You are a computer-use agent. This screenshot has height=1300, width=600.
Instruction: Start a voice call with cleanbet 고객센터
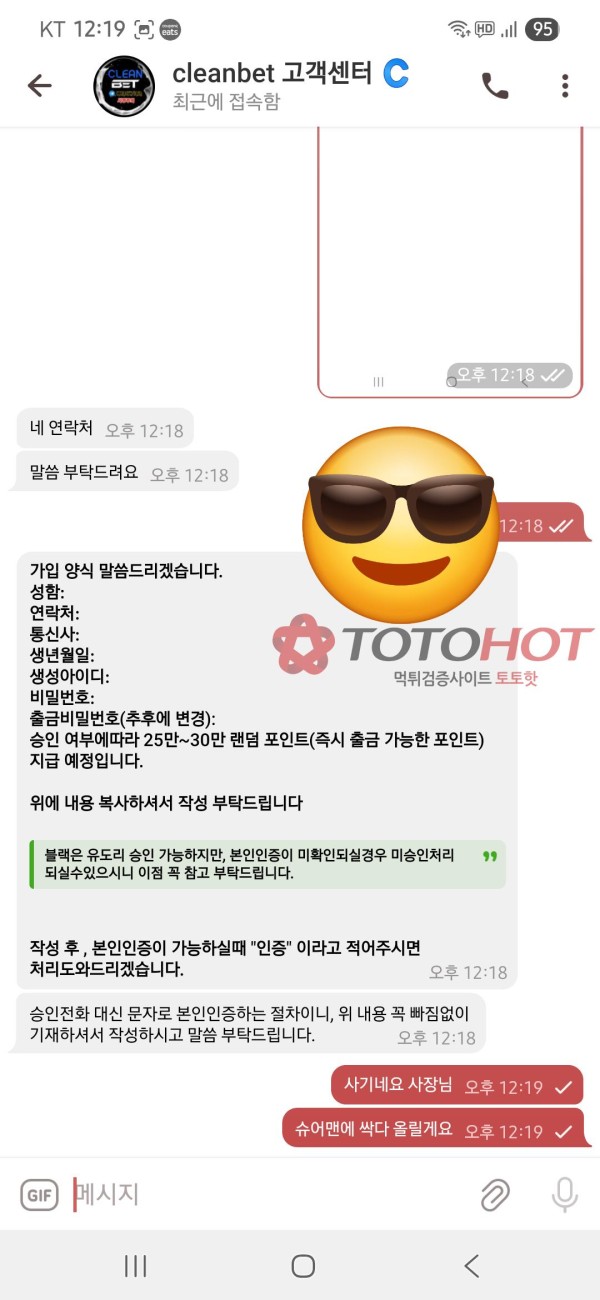pyautogui.click(x=495, y=86)
